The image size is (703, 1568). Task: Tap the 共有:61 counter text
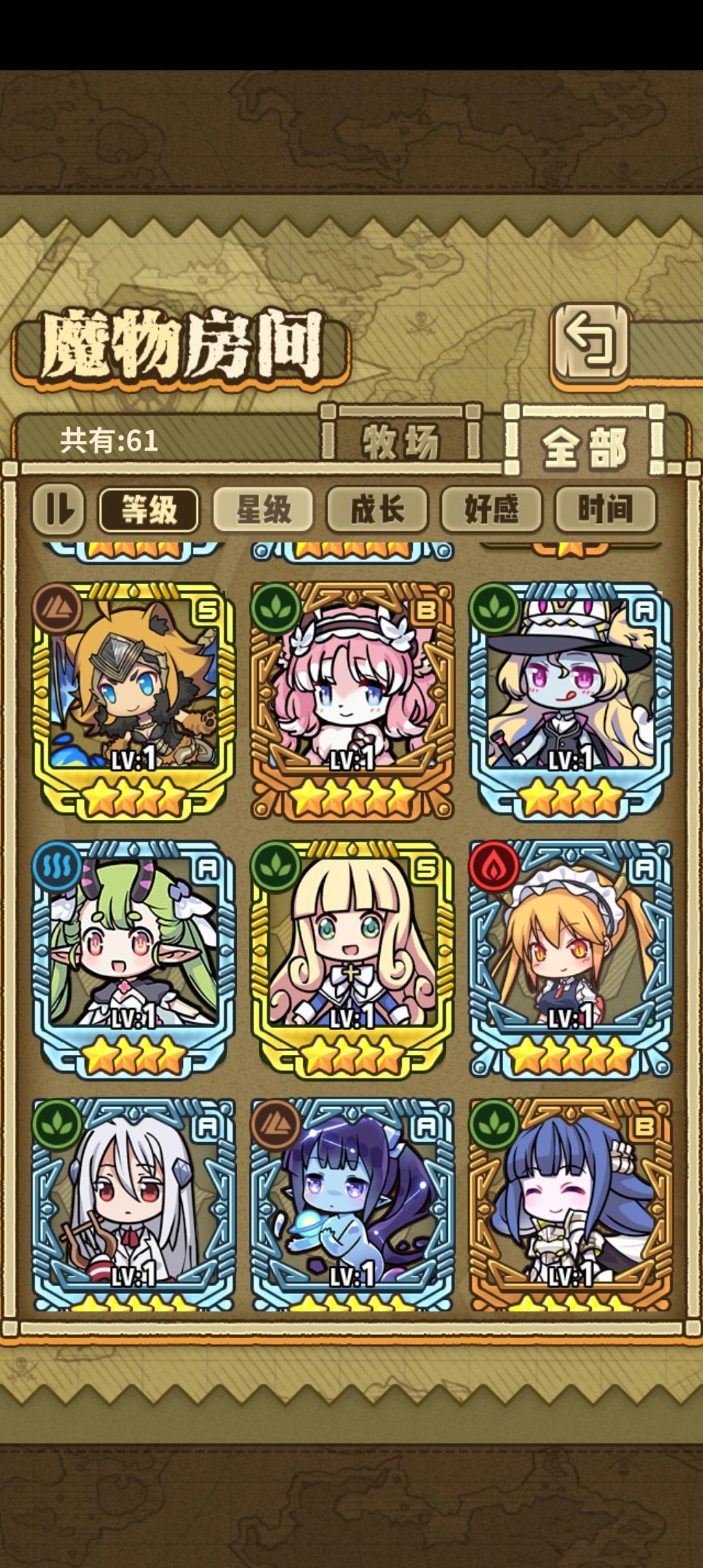(111, 440)
